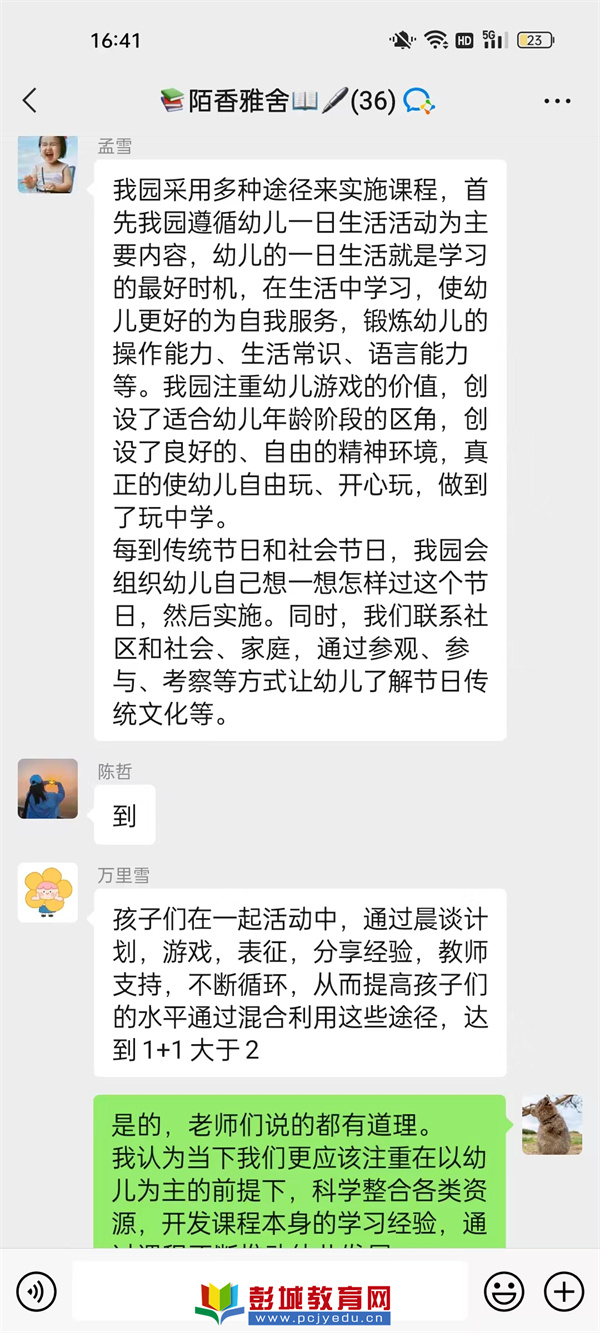Viewport: 600px width, 1333px height.
Task: Open 孟雪's profile avatar
Action: pyautogui.click(x=47, y=165)
